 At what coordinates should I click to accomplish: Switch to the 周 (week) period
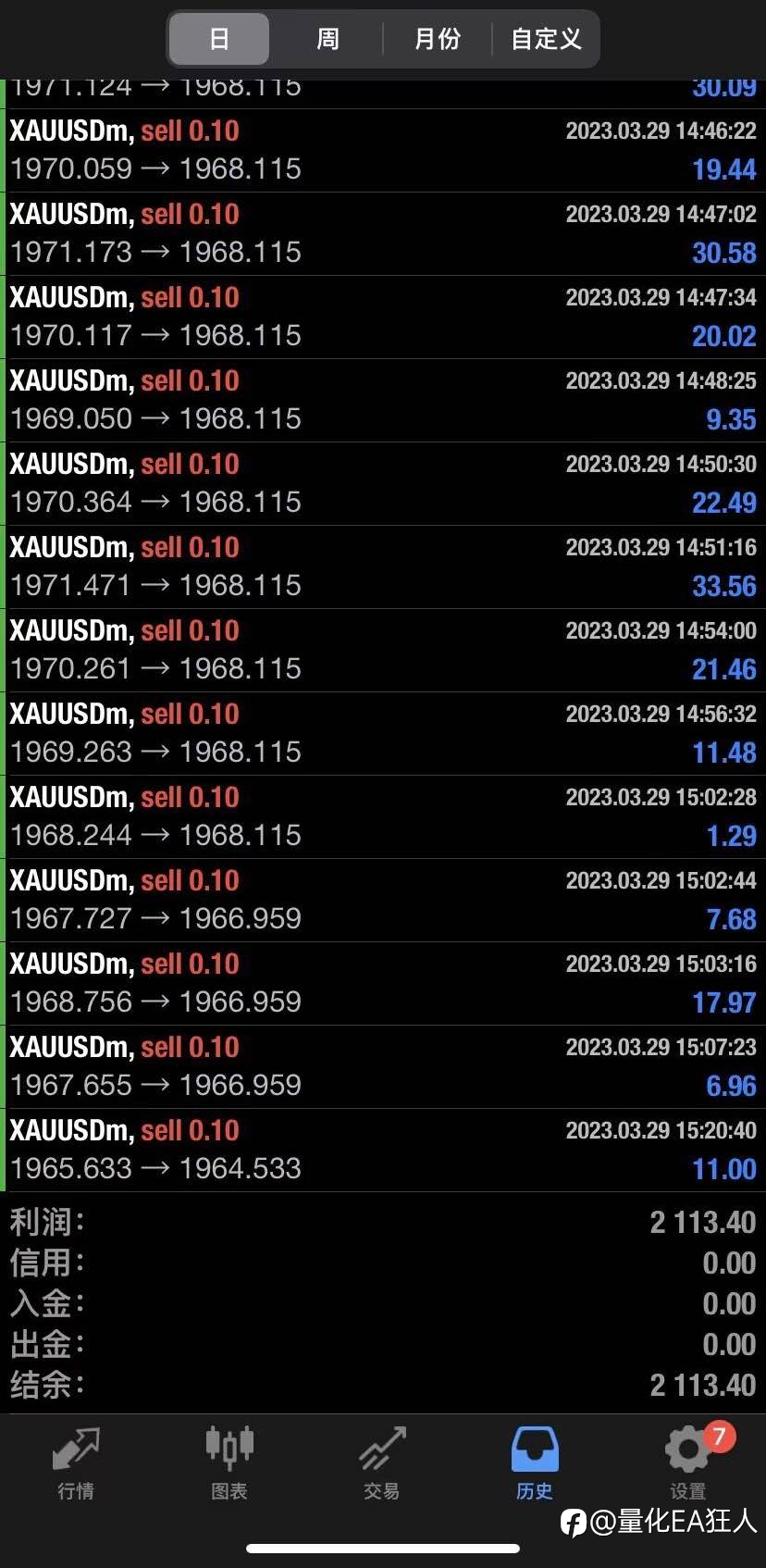click(327, 39)
